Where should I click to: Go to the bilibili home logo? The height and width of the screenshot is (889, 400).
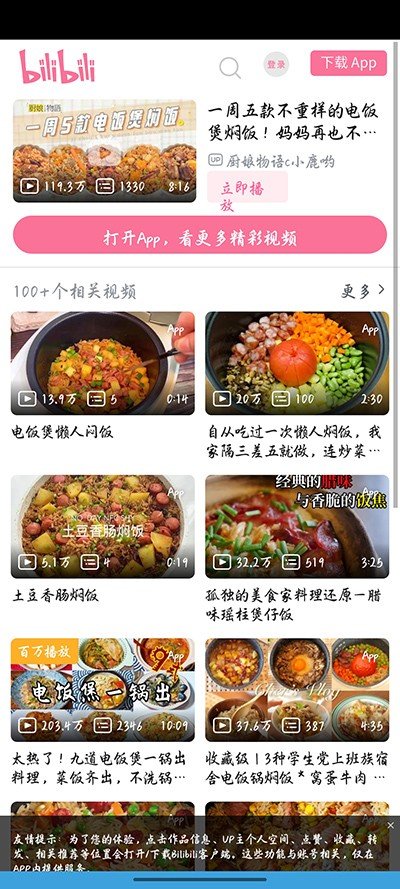(57, 66)
